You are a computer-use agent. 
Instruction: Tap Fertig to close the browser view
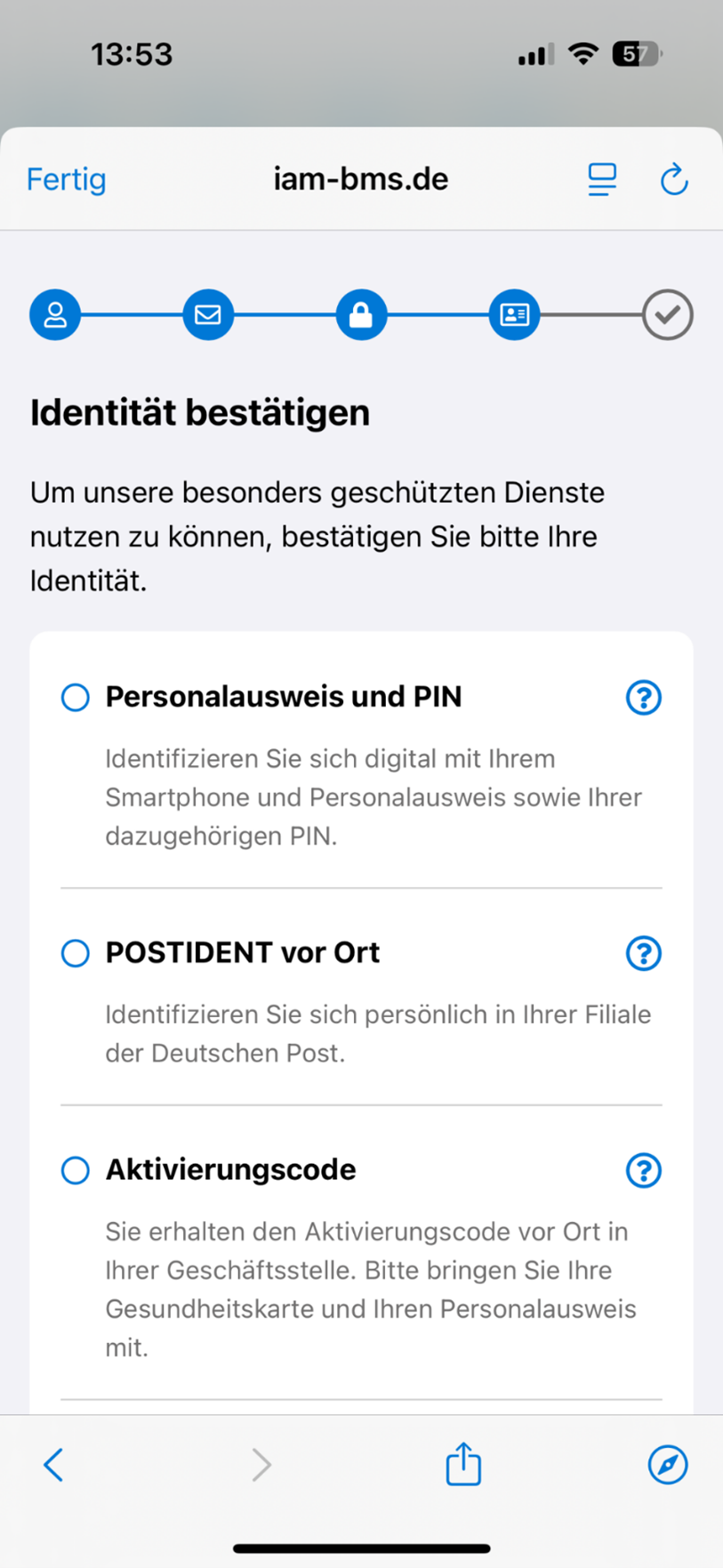click(66, 179)
